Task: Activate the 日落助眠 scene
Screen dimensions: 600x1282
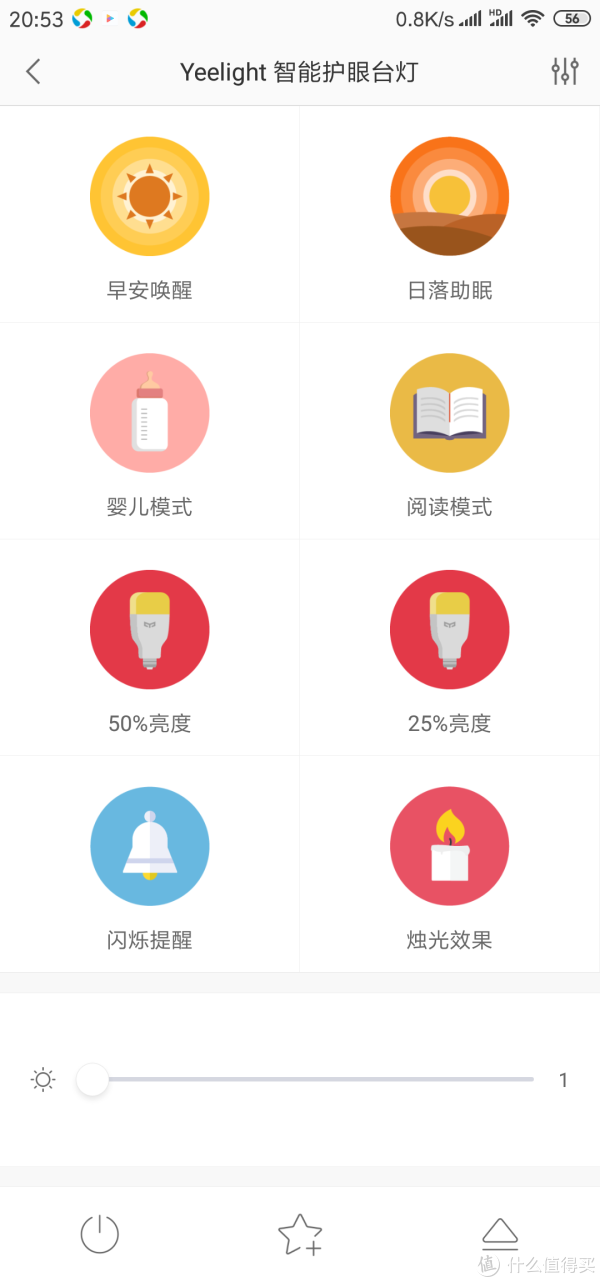Action: 450,214
